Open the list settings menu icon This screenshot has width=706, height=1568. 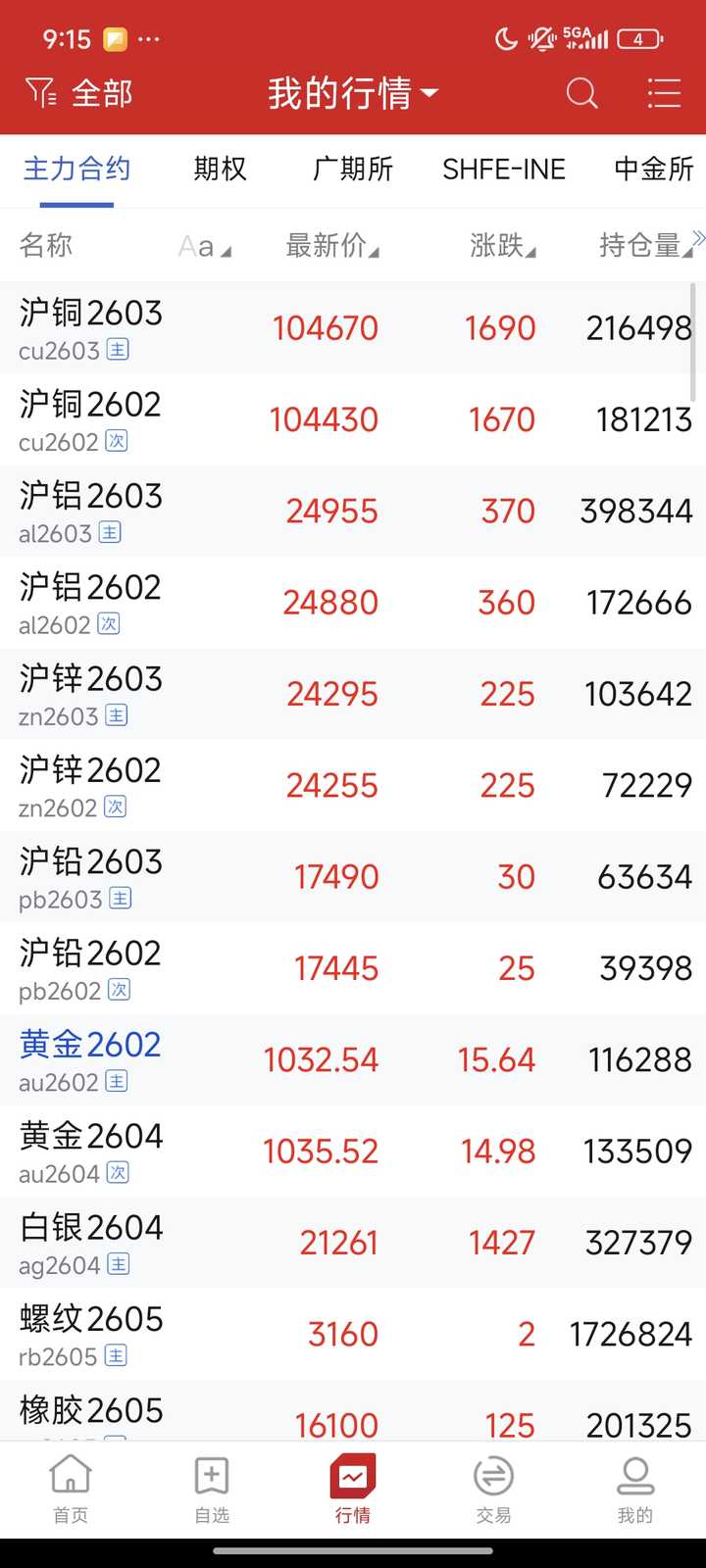664,94
